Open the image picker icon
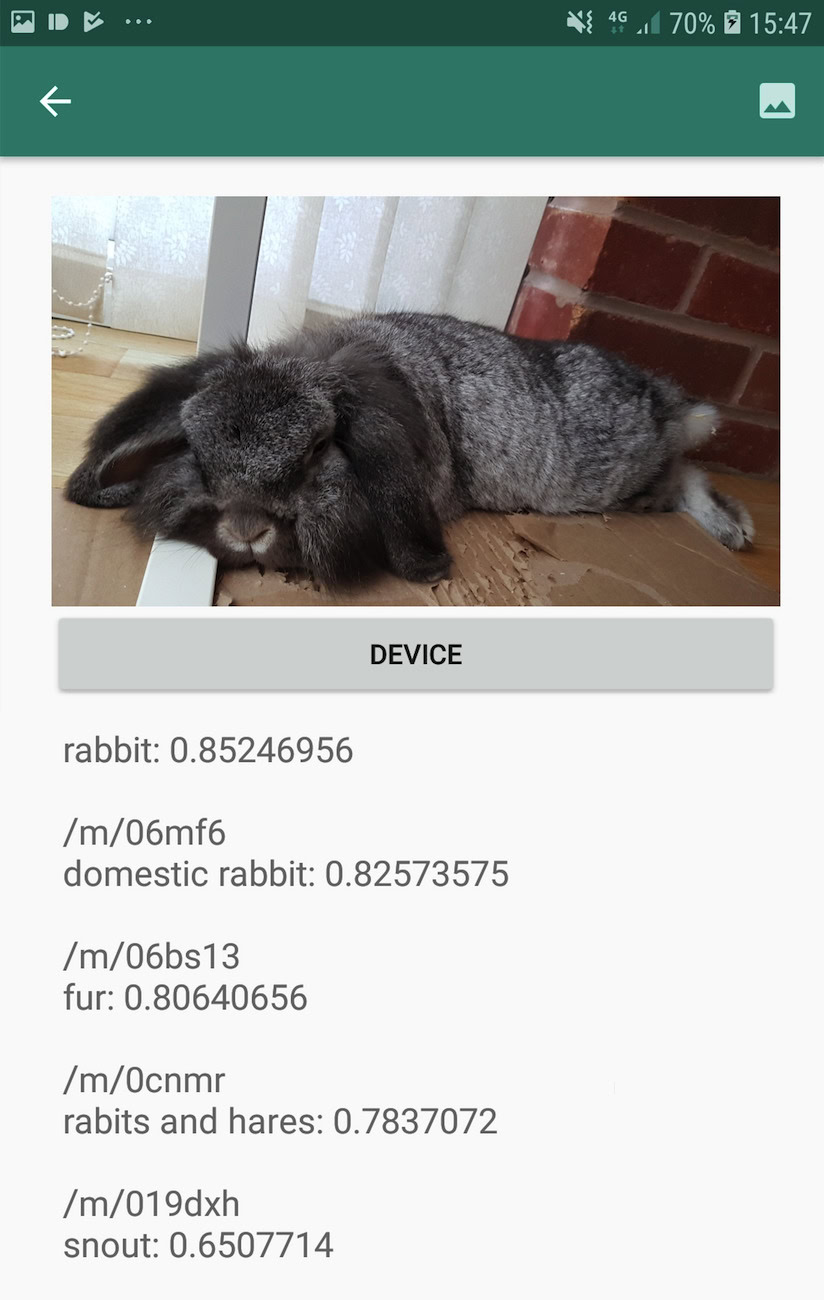 [x=777, y=101]
